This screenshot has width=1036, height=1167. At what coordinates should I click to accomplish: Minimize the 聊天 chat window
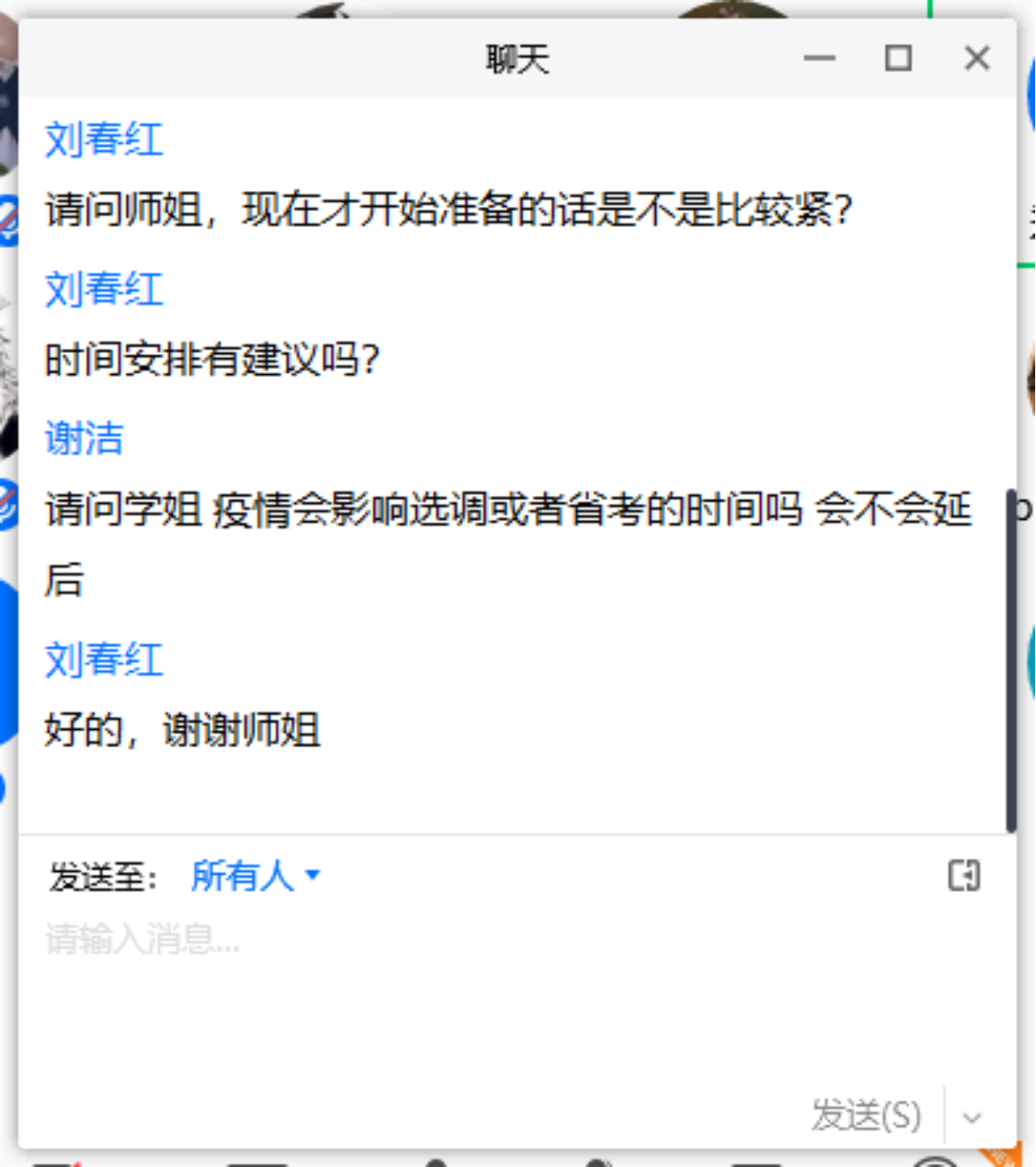818,58
